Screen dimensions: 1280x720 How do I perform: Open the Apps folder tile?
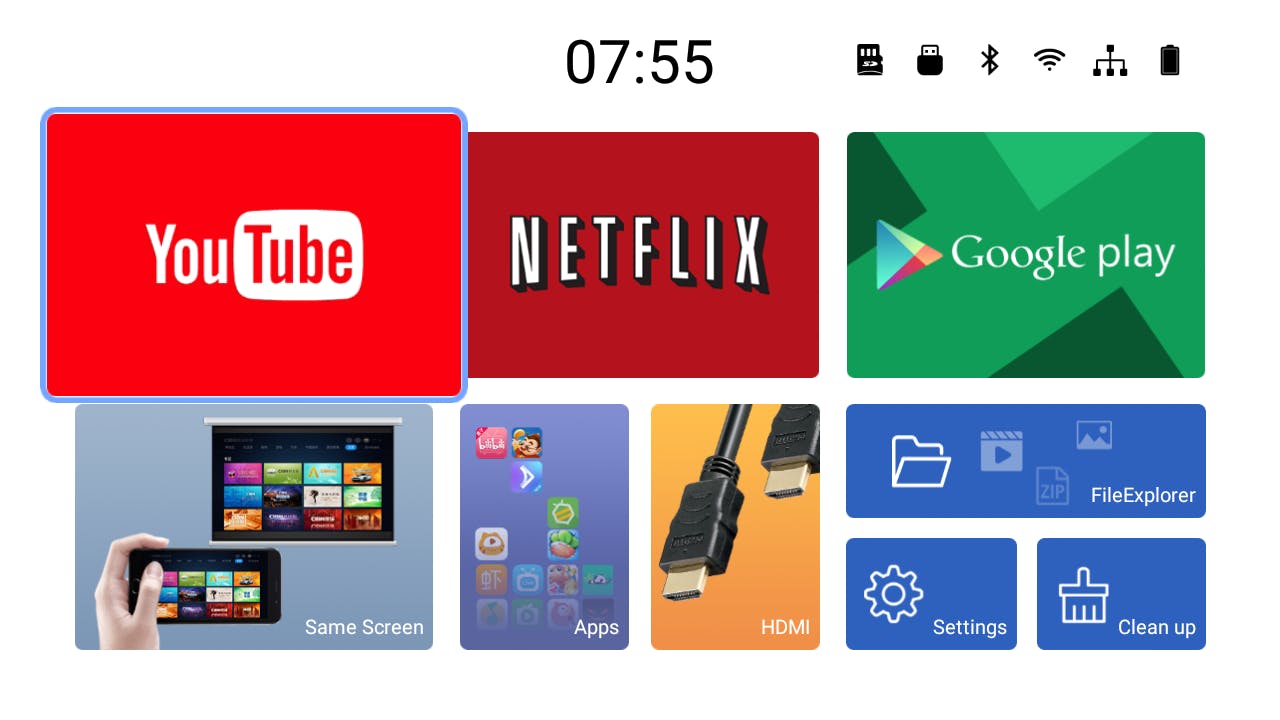coord(544,527)
